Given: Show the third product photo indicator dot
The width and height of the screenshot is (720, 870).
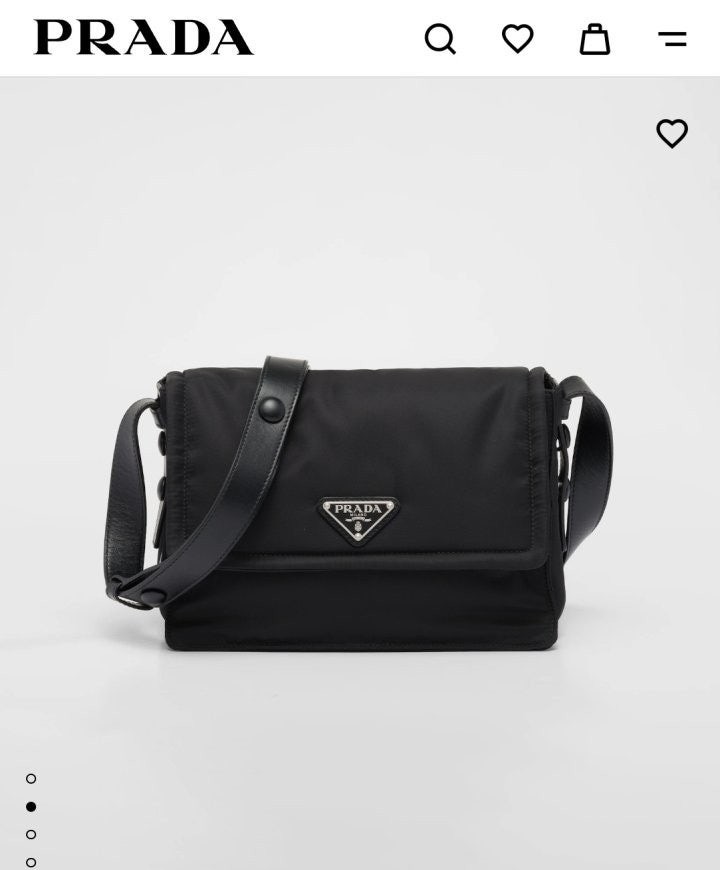Looking at the screenshot, I should [x=31, y=834].
